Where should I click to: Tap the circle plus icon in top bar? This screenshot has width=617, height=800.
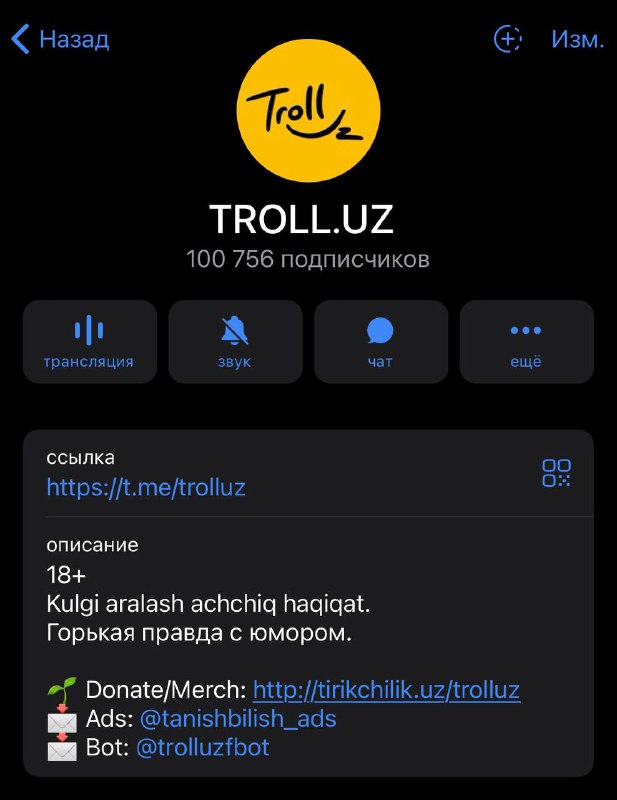click(508, 39)
